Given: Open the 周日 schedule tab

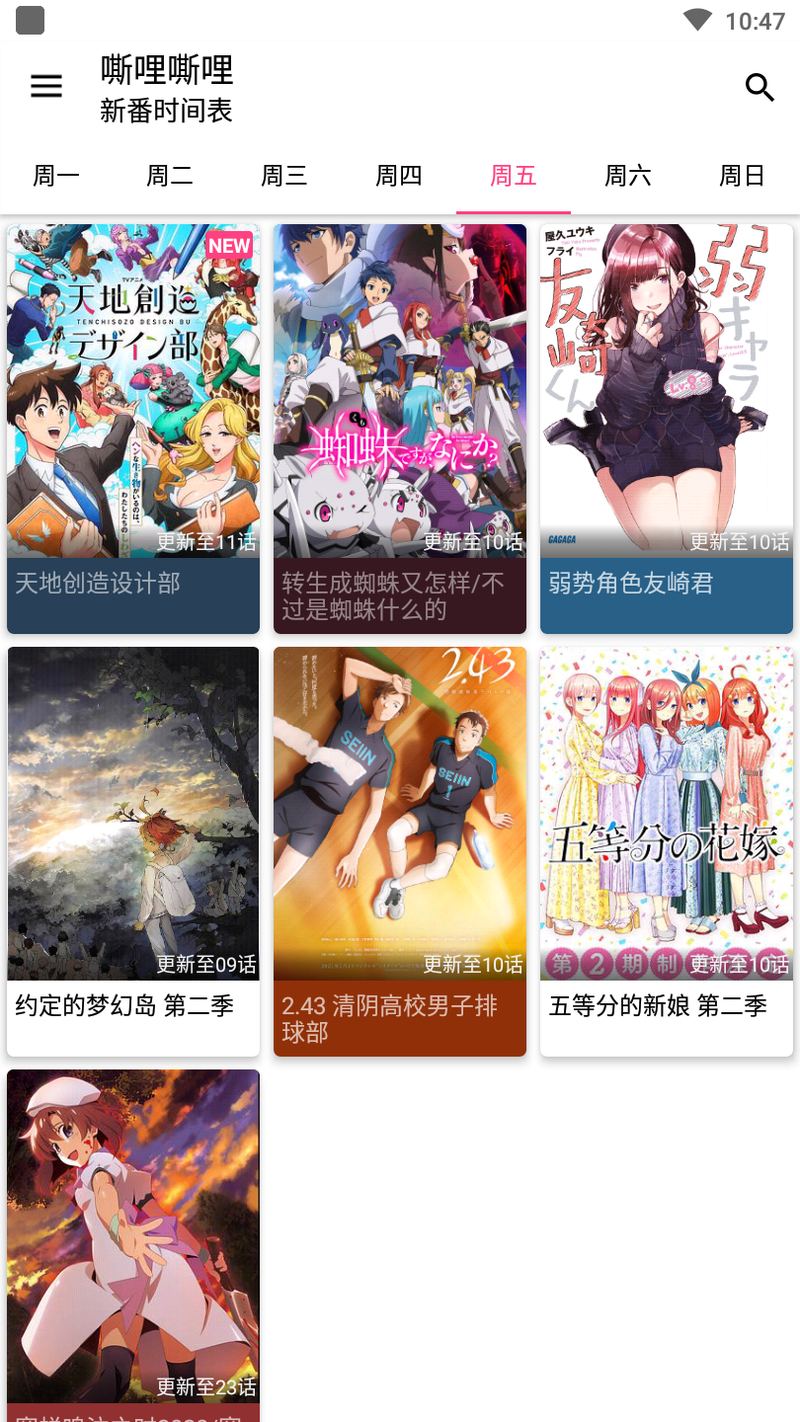Looking at the screenshot, I should (742, 176).
